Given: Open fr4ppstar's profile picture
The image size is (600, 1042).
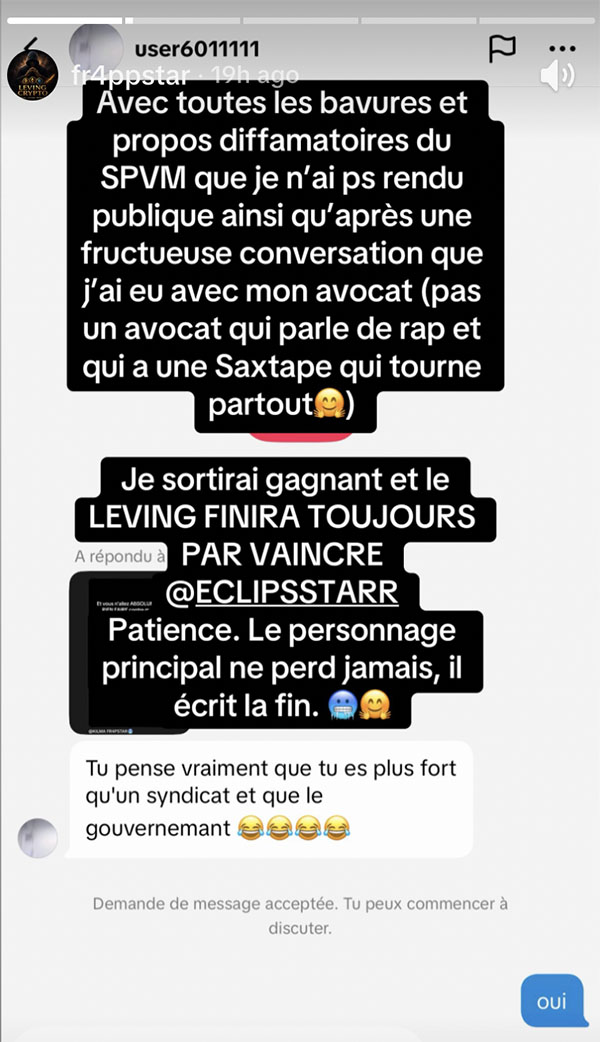Looking at the screenshot, I should [x=31, y=75].
